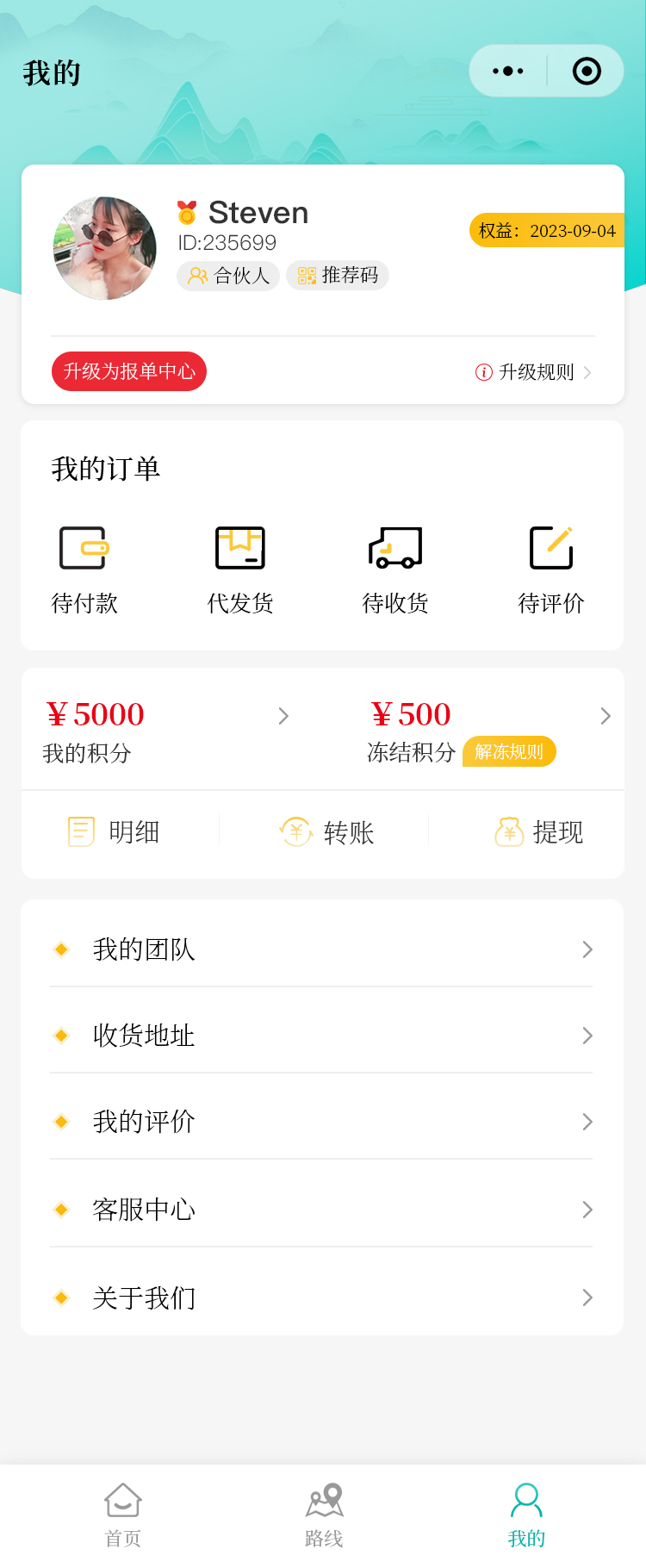Open 明细 points details
The width and height of the screenshot is (646, 1568).
pos(115,832)
